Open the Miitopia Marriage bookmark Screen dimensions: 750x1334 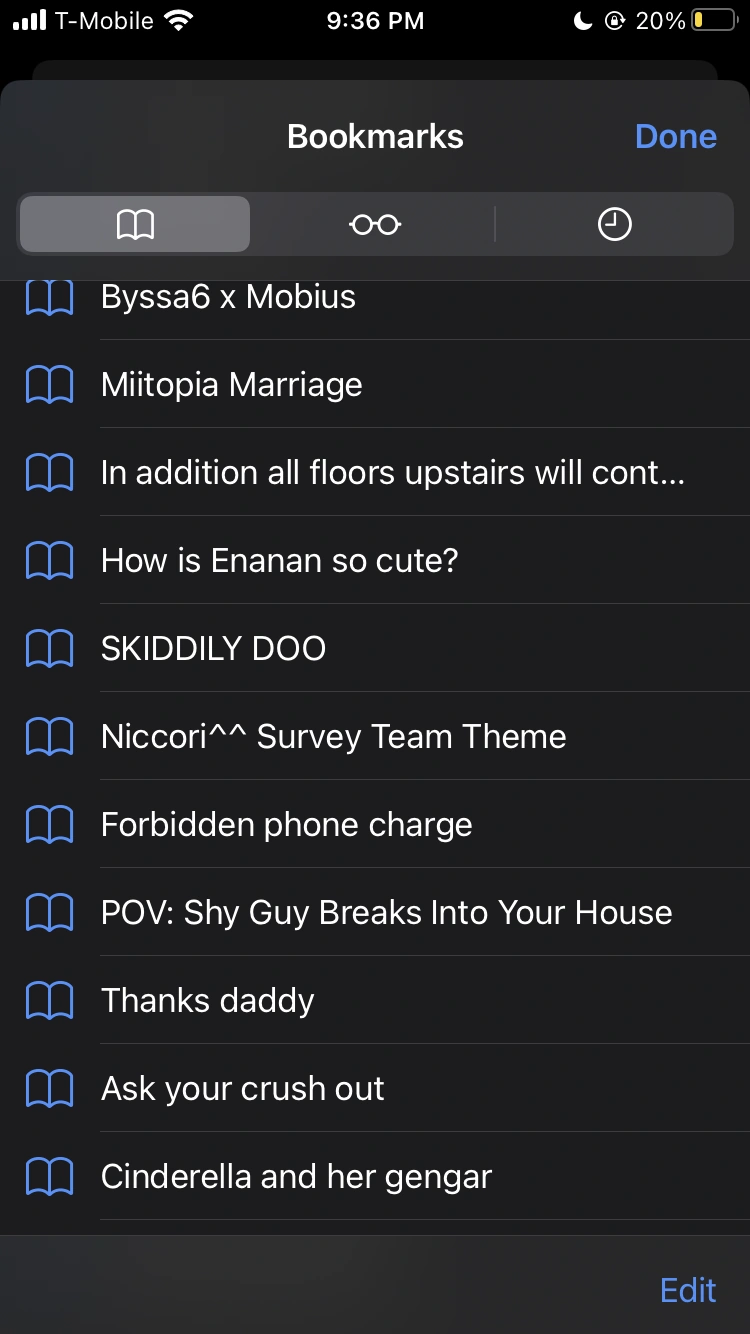(232, 385)
